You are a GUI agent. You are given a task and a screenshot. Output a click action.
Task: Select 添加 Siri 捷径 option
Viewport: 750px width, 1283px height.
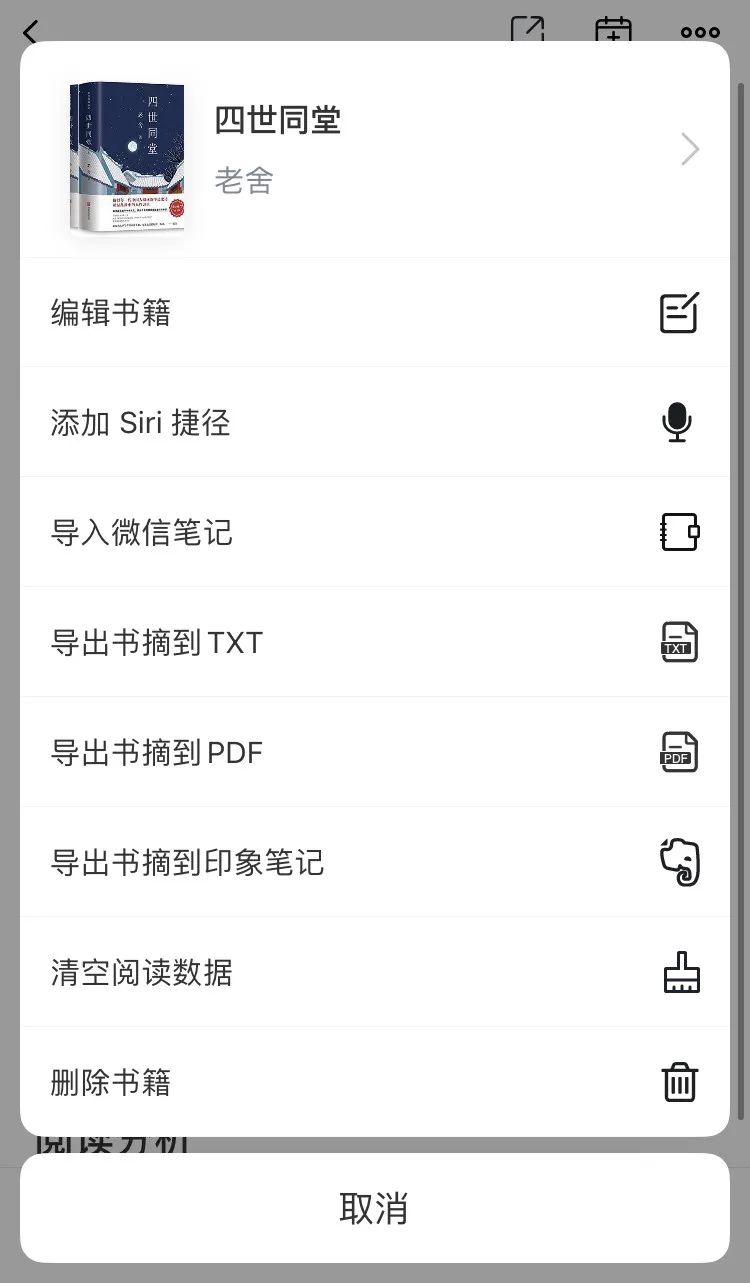coord(140,422)
